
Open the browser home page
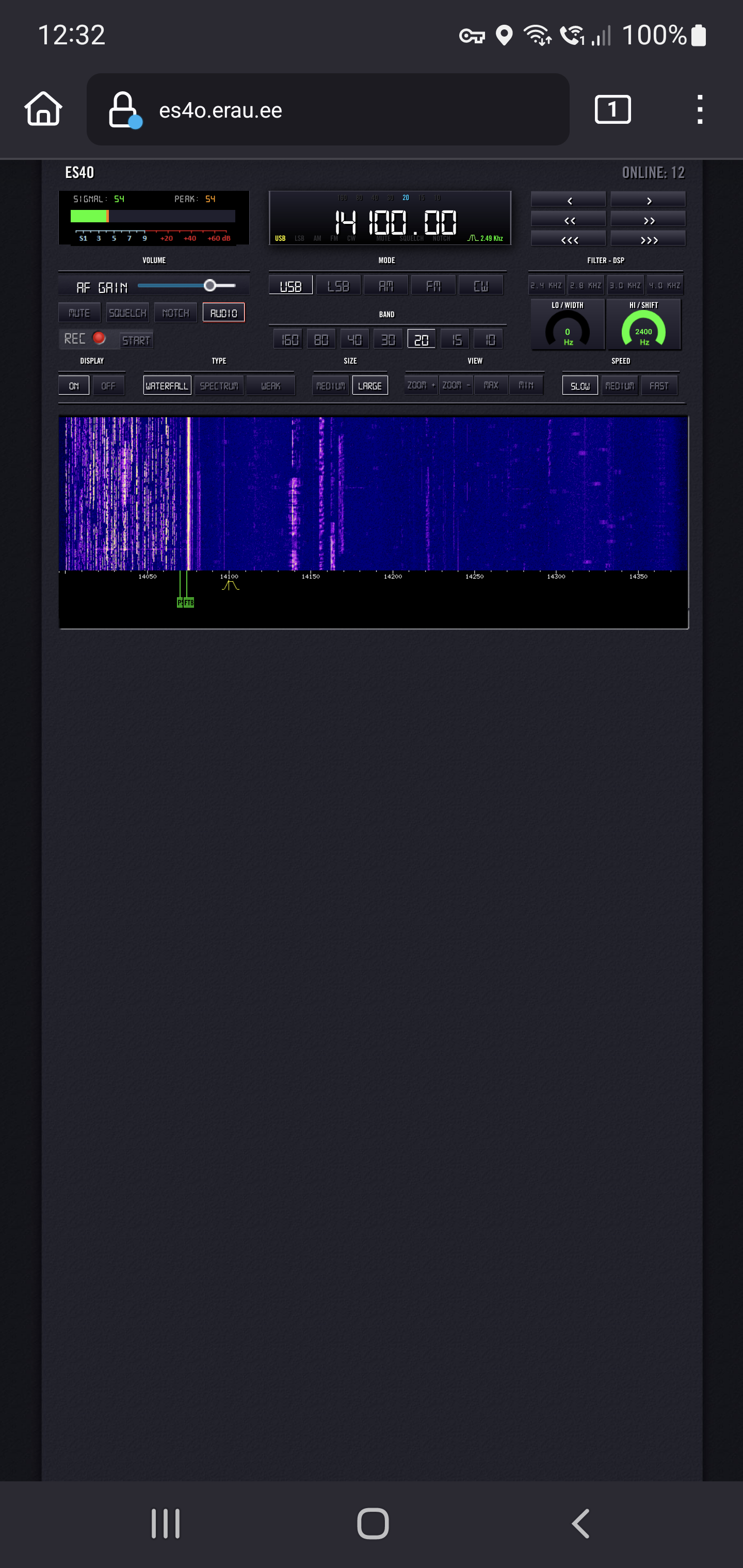tap(43, 109)
